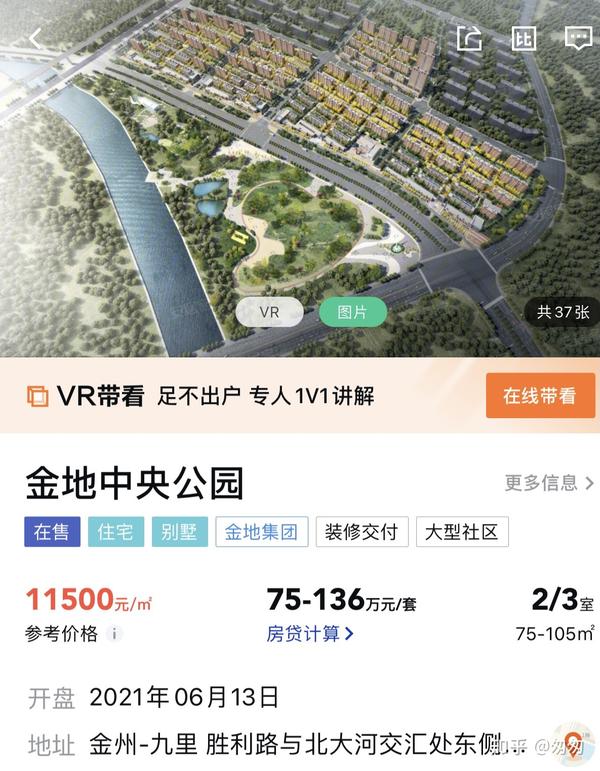This screenshot has height=771, width=600.
Task: Share this property listing
Action: click(469, 38)
